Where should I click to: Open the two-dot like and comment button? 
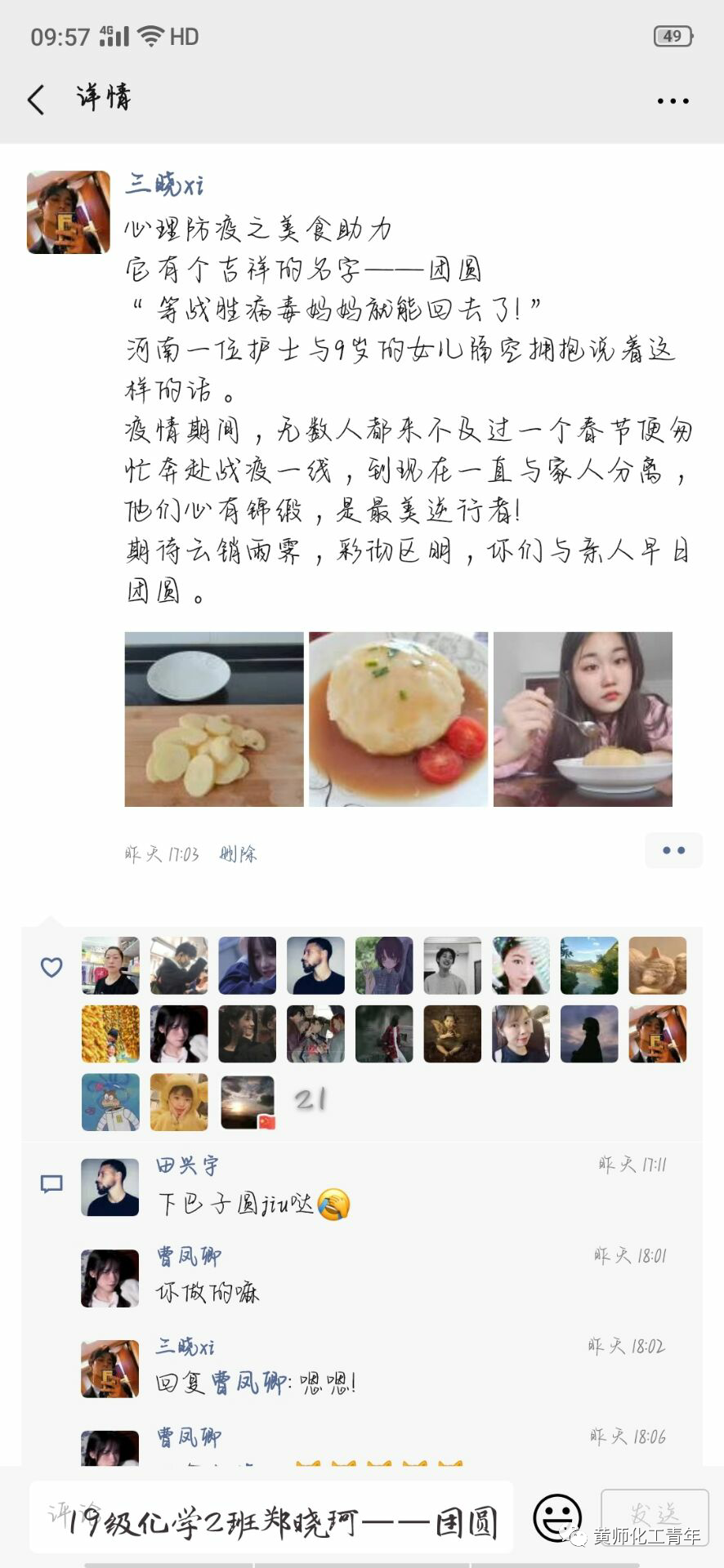point(673,850)
